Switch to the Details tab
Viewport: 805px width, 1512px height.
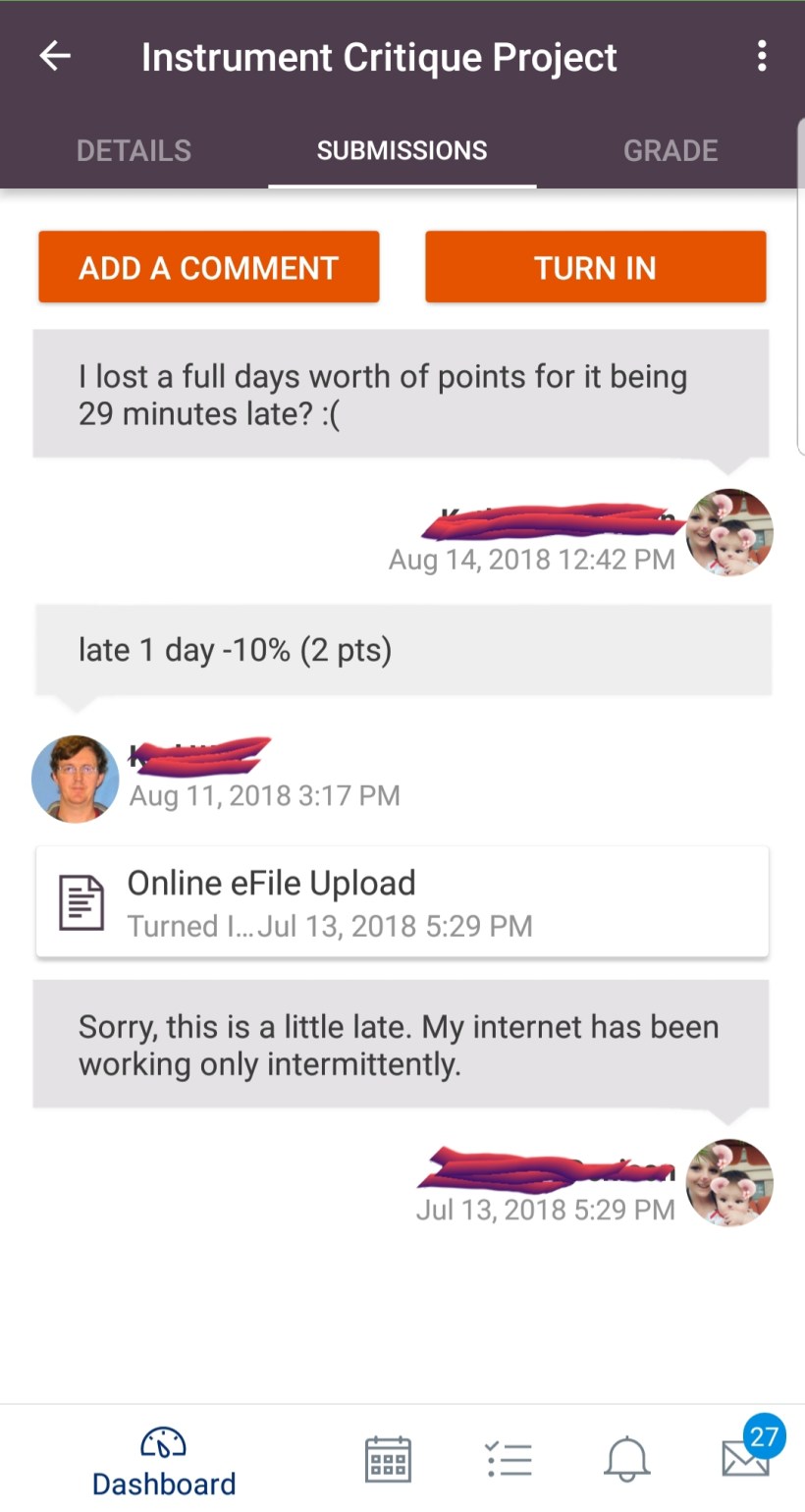[134, 150]
